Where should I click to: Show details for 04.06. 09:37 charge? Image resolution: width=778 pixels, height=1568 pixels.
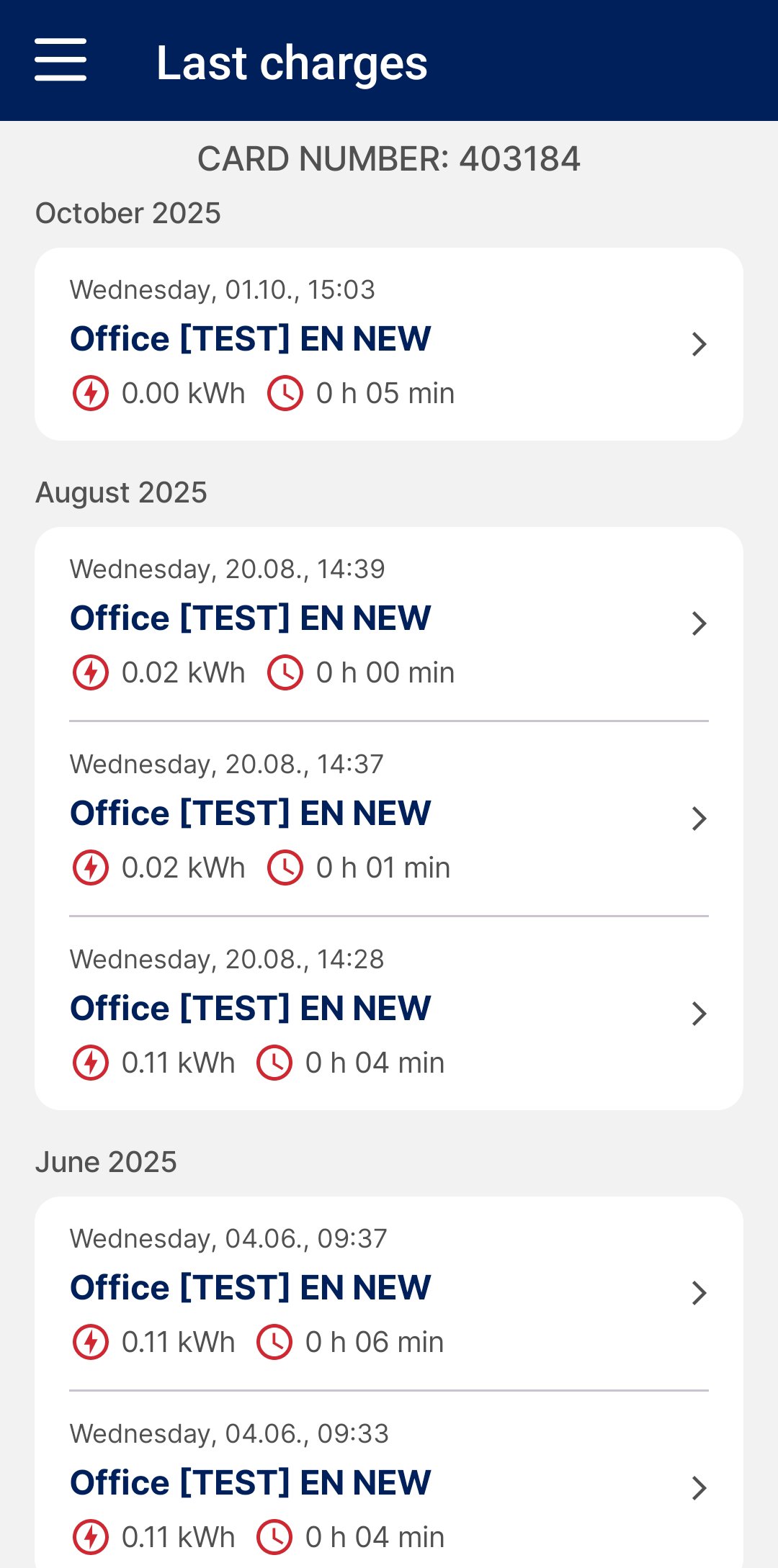(x=389, y=1292)
